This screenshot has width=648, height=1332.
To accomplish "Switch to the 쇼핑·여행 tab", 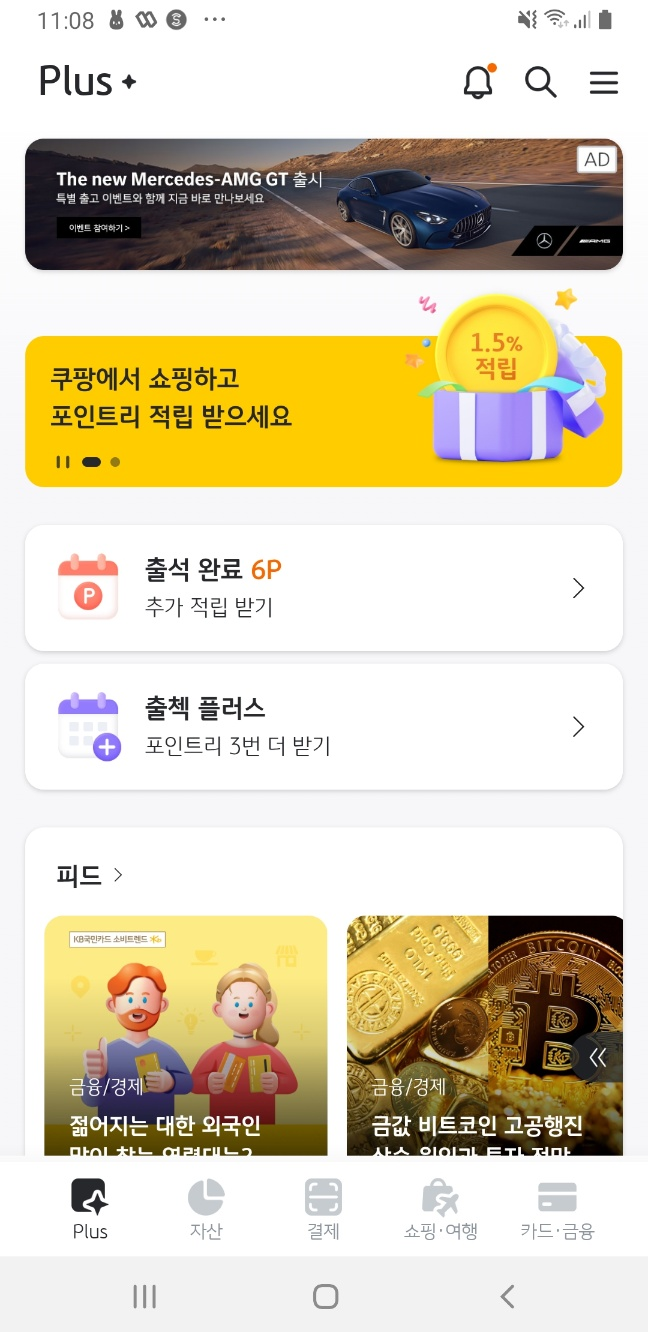I will [440, 1208].
